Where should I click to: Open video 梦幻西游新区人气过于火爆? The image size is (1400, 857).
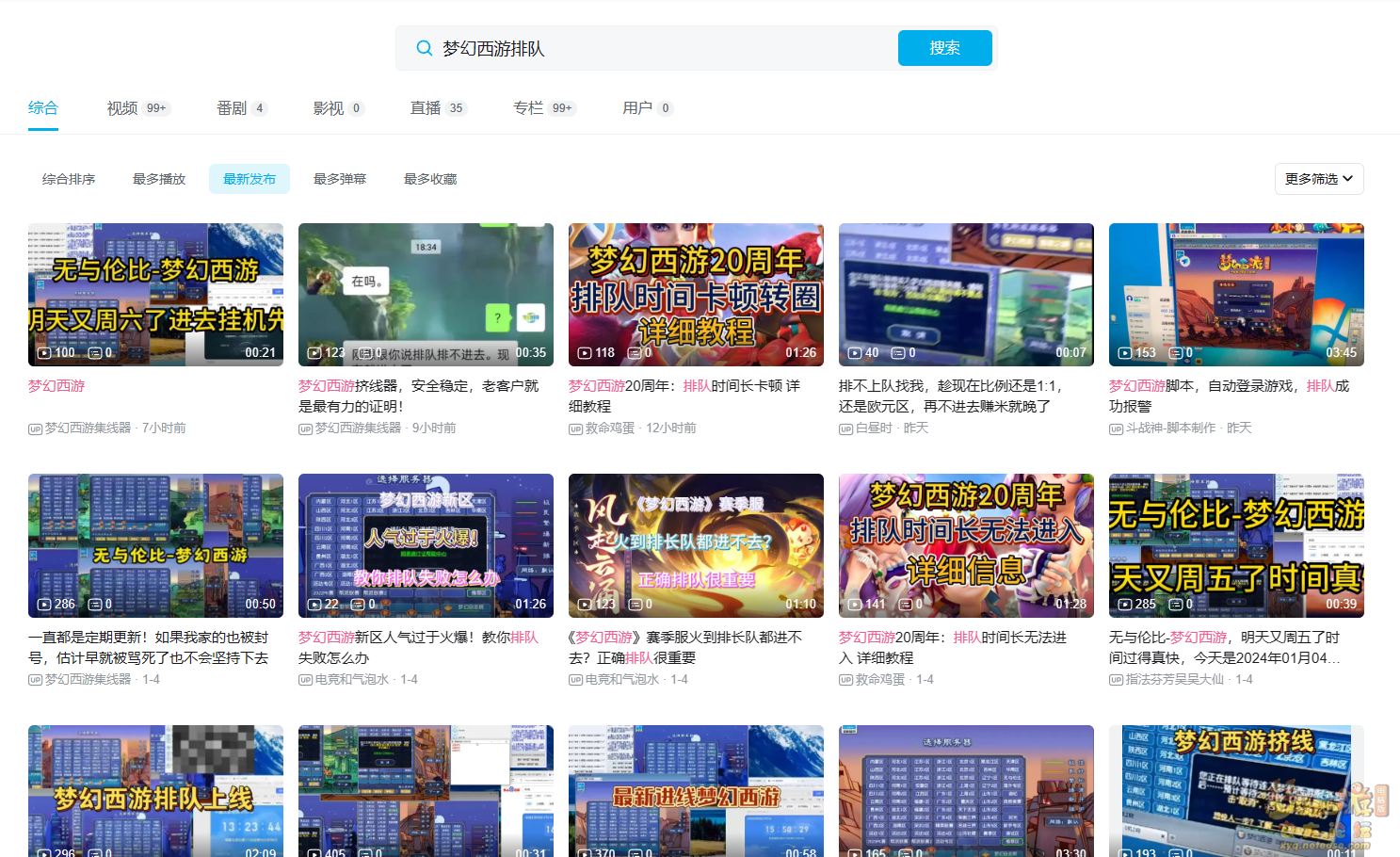click(426, 545)
